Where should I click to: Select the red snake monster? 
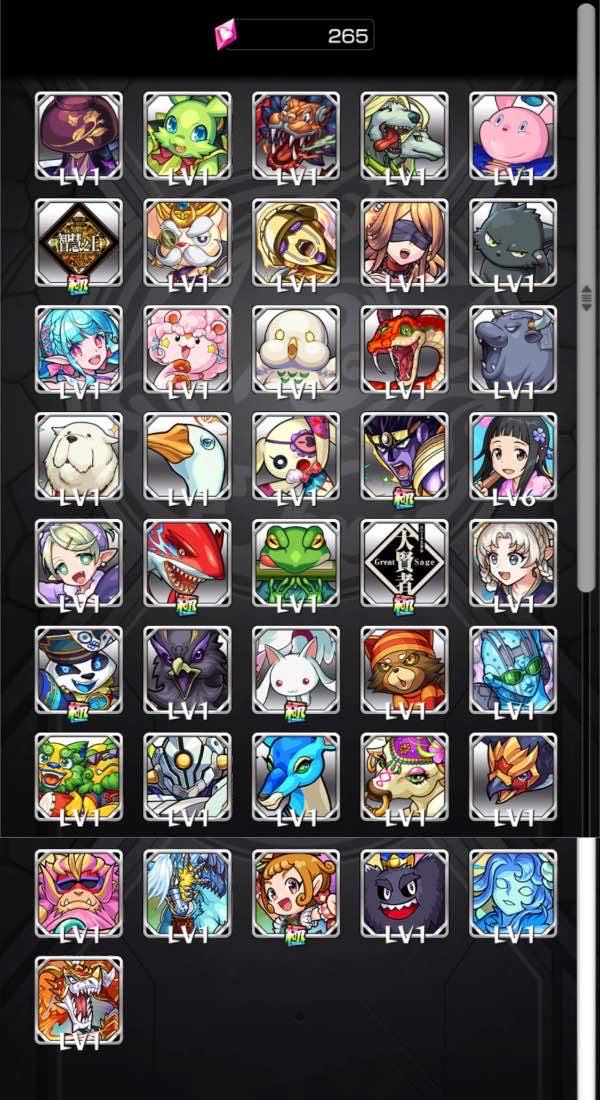pos(405,349)
